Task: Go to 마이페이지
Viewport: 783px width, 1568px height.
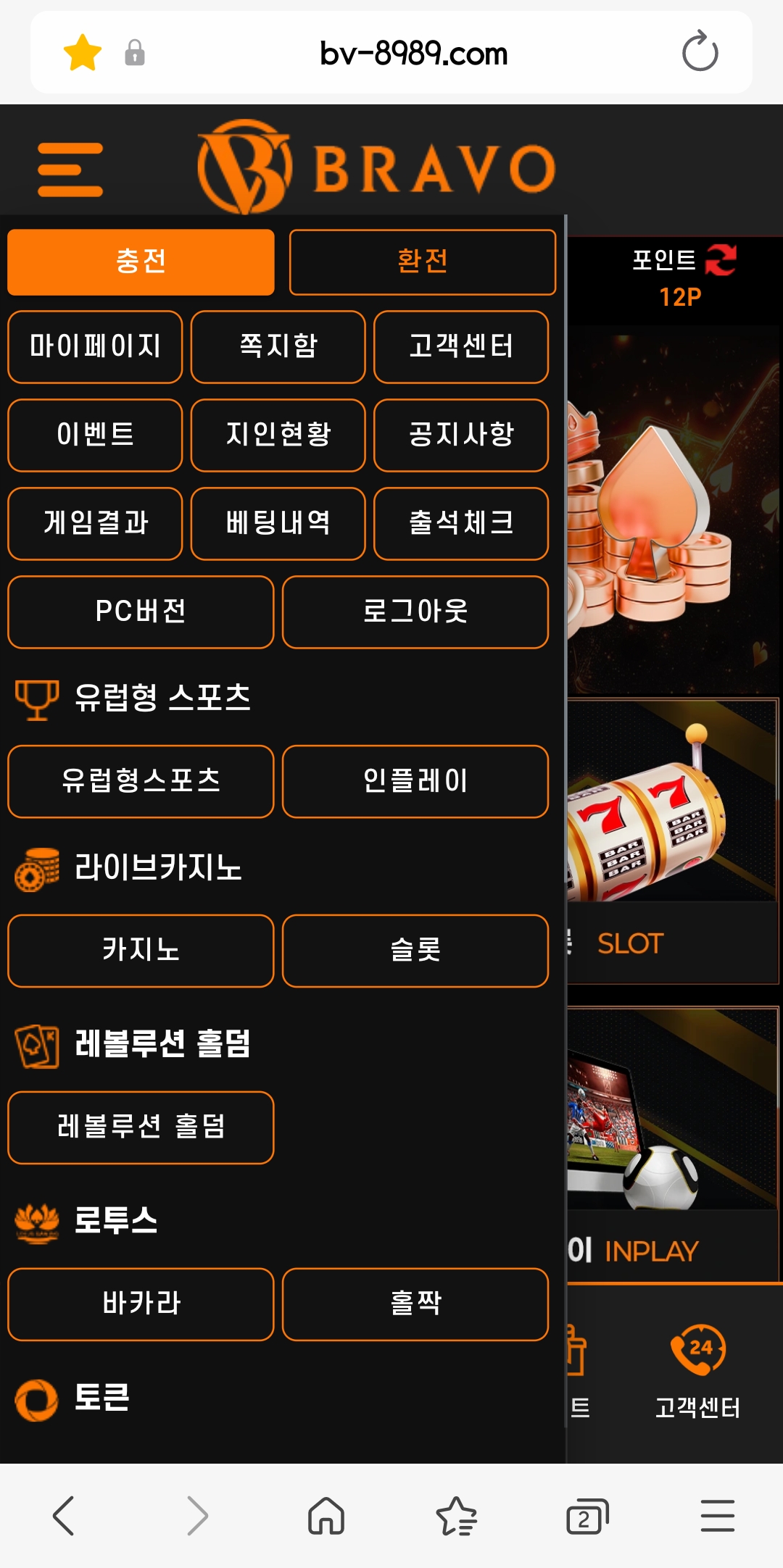Action: [x=95, y=346]
